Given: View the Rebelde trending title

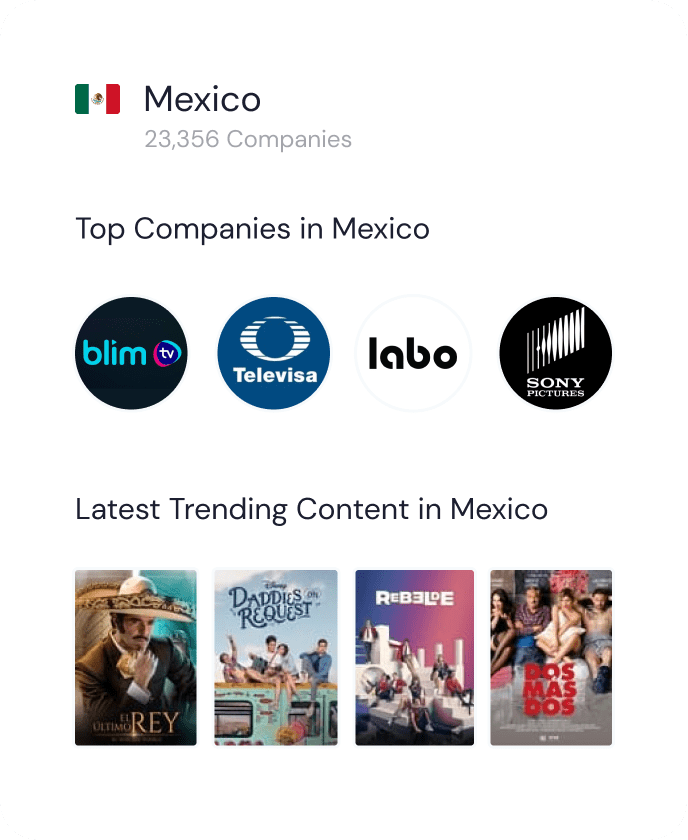Looking at the screenshot, I should pos(414,657).
